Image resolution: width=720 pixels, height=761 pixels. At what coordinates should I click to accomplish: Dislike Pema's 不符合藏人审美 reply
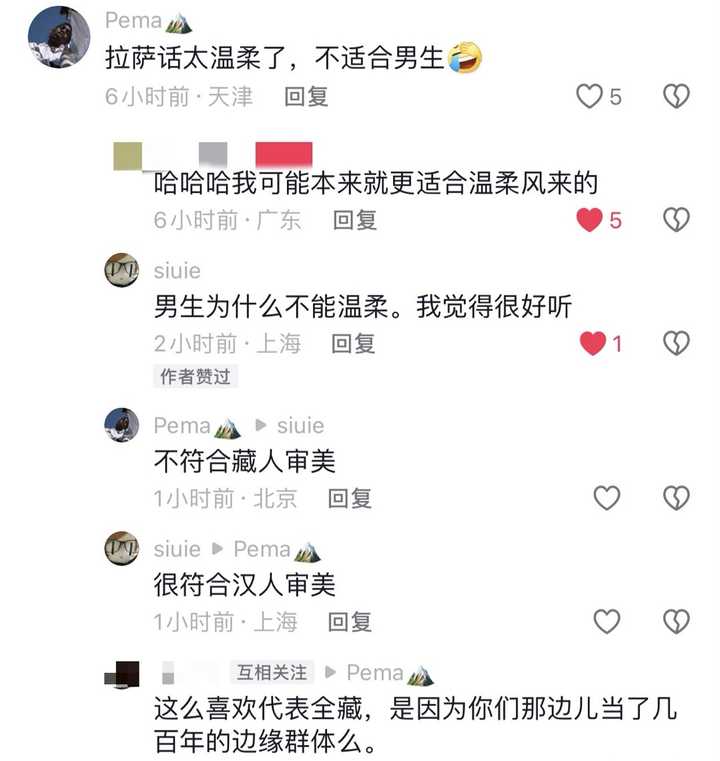click(x=677, y=497)
